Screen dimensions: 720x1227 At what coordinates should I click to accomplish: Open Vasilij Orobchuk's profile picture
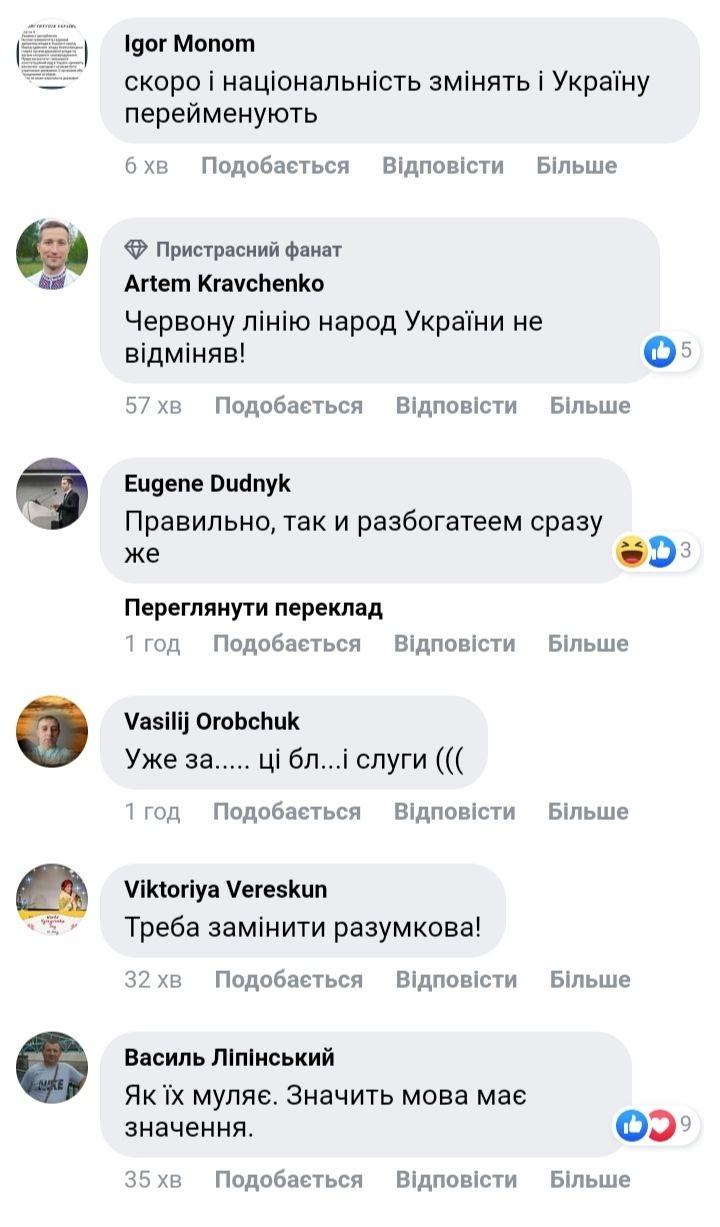tap(52, 732)
